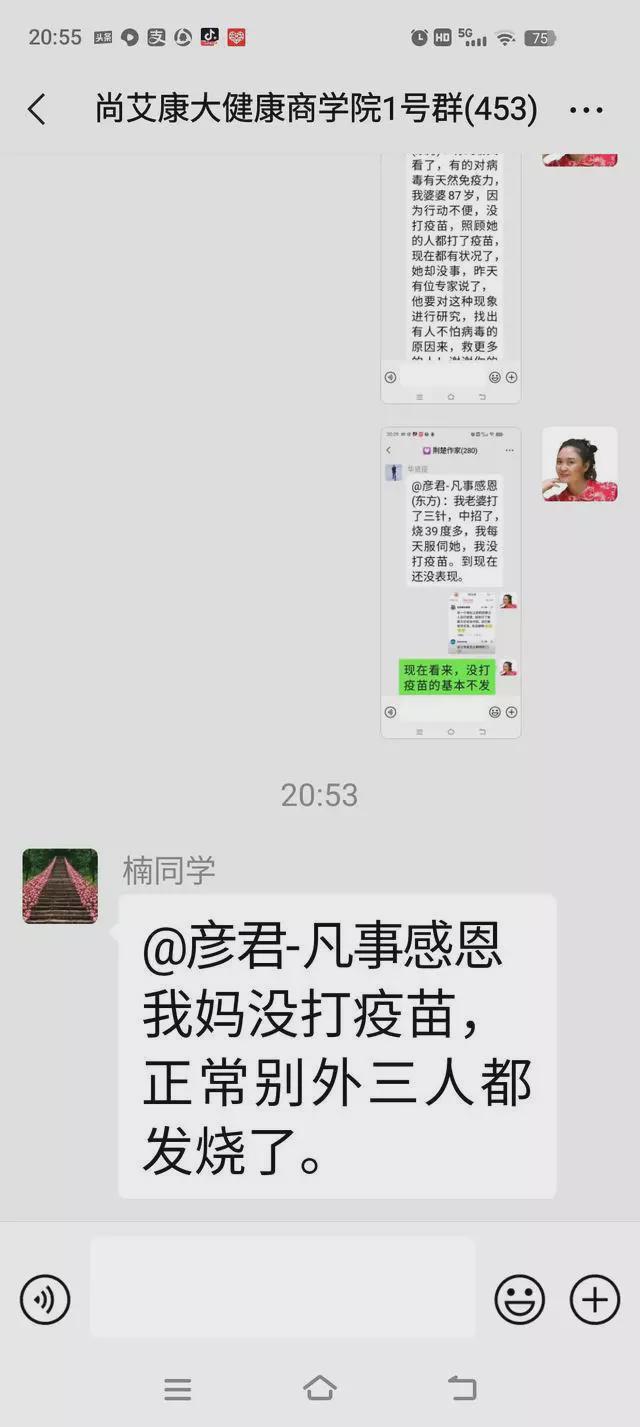Open the emoji sticker panel
The height and width of the screenshot is (1427, 640).
(520, 1299)
